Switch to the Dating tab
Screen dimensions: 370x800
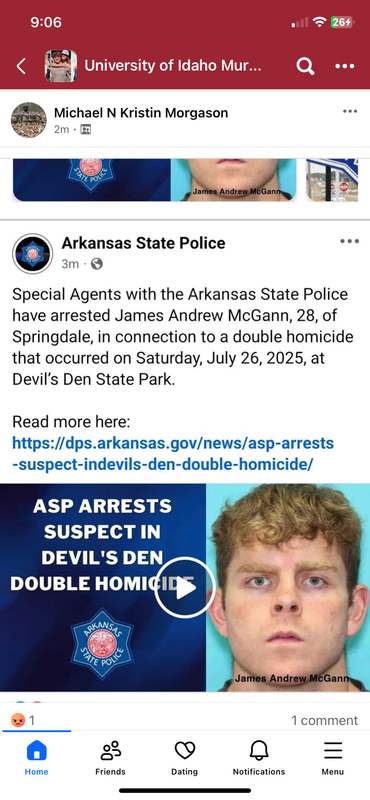(x=185, y=758)
